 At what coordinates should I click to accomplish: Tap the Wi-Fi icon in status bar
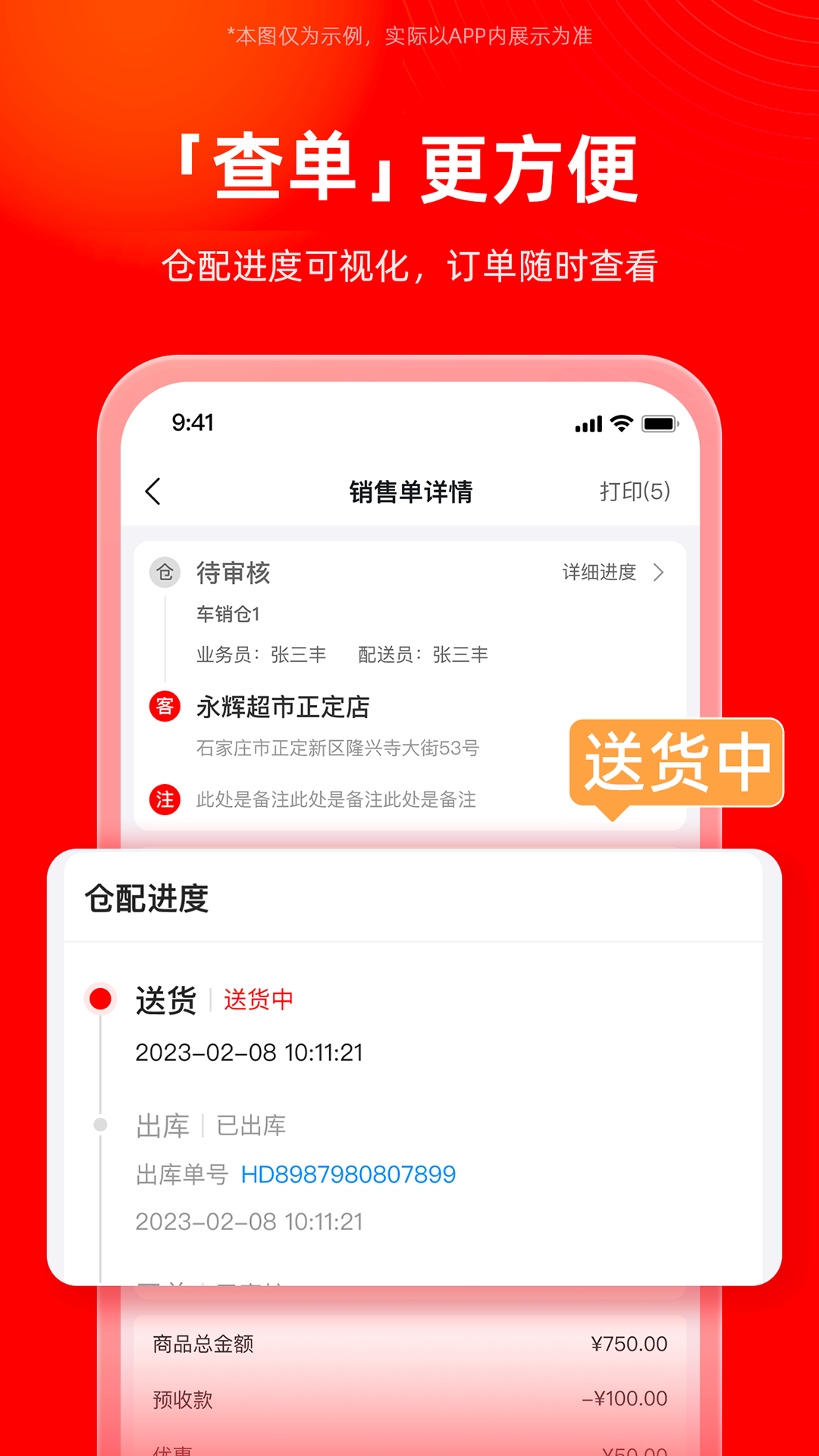pyautogui.click(x=619, y=423)
